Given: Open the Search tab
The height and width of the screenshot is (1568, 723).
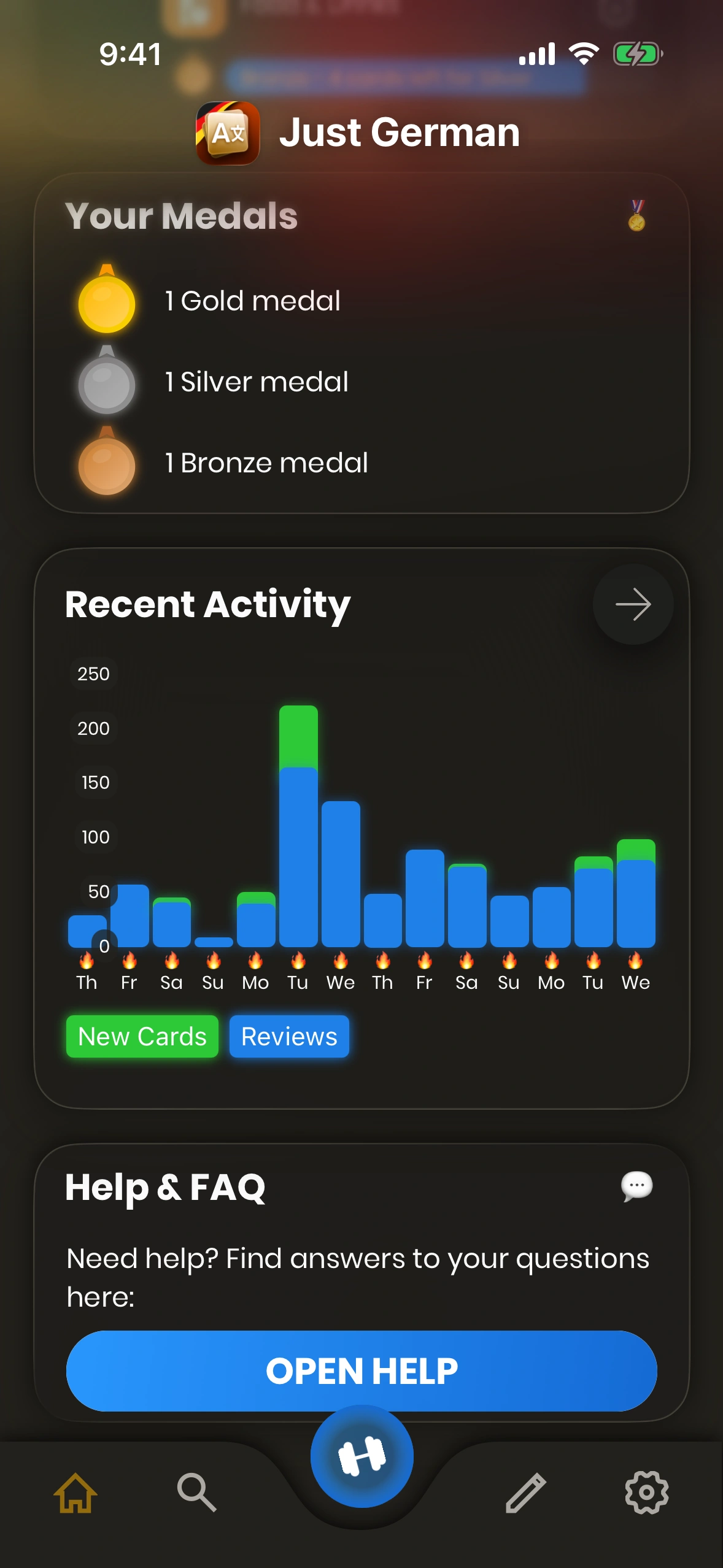Looking at the screenshot, I should 196,1493.
